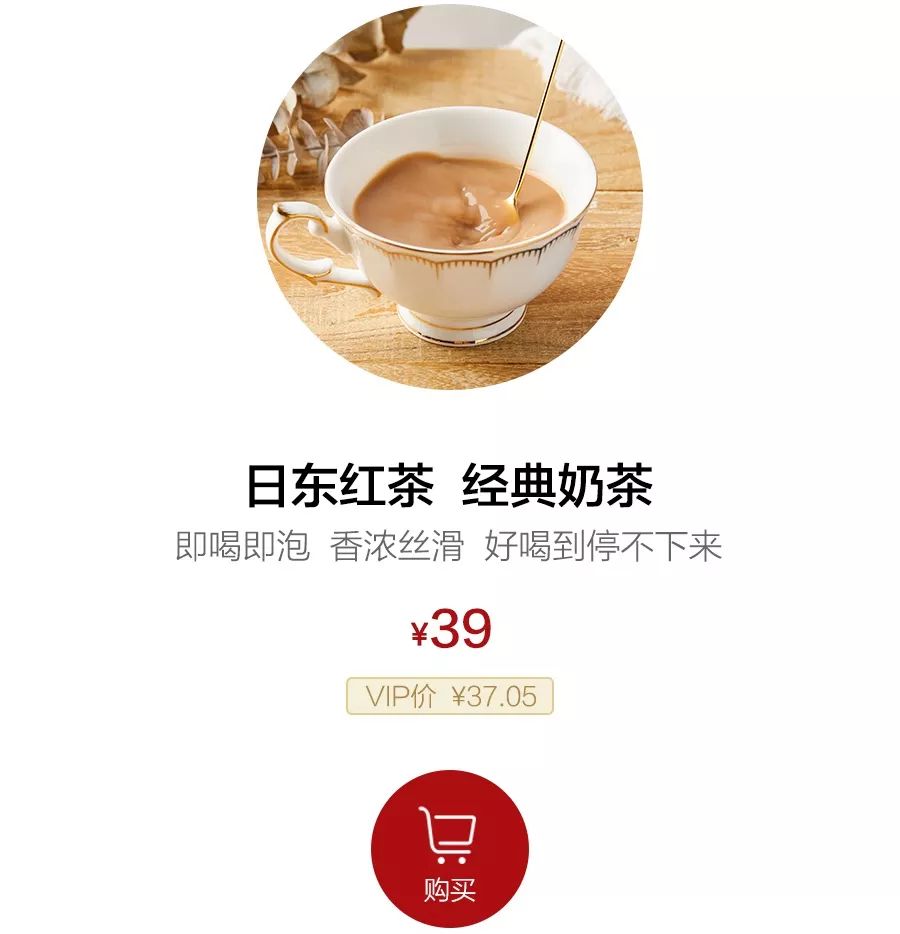Screen dimensions: 900x934
Task: Tap the teacup handle in the image
Action: 300,240
